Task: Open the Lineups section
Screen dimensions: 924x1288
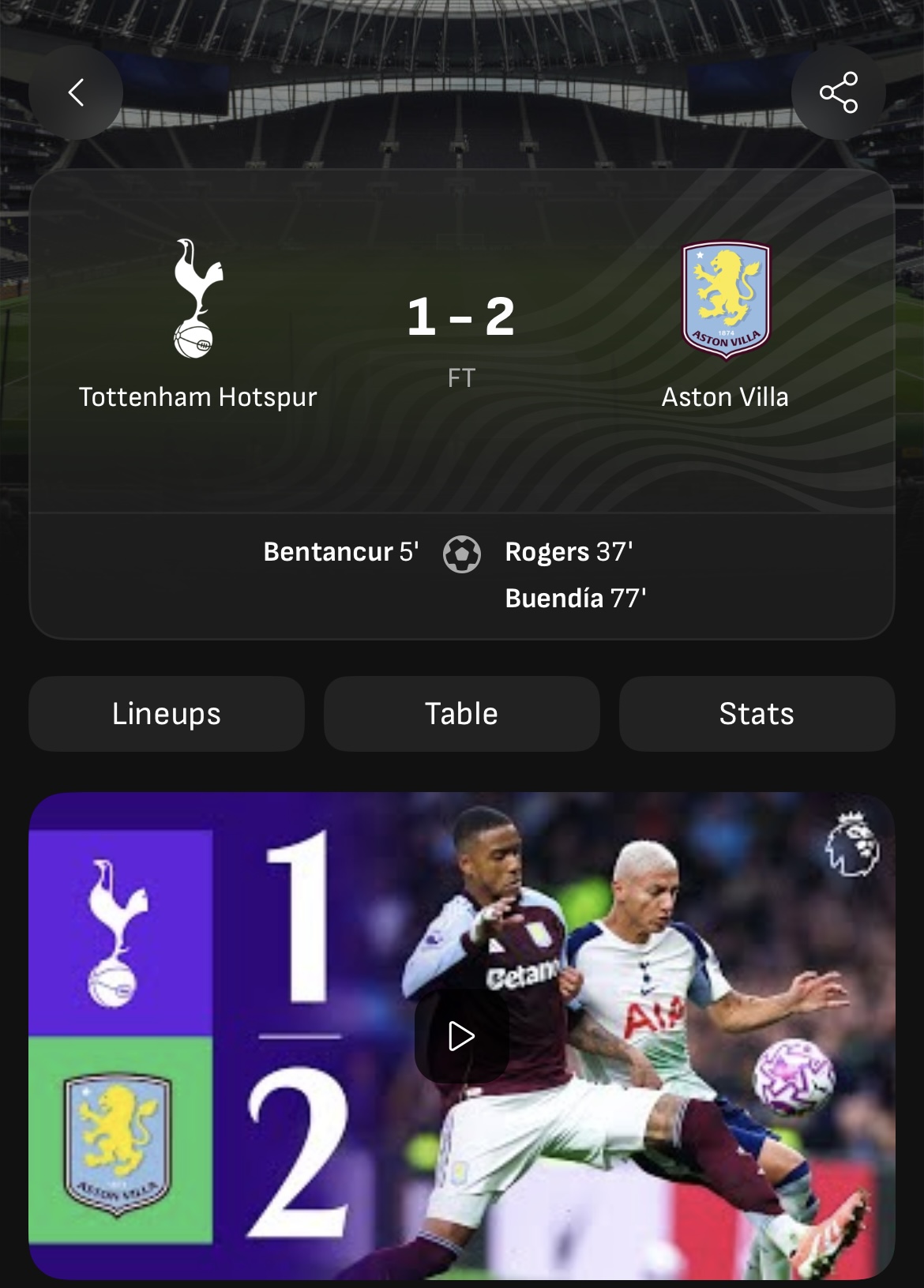Action: (x=167, y=713)
